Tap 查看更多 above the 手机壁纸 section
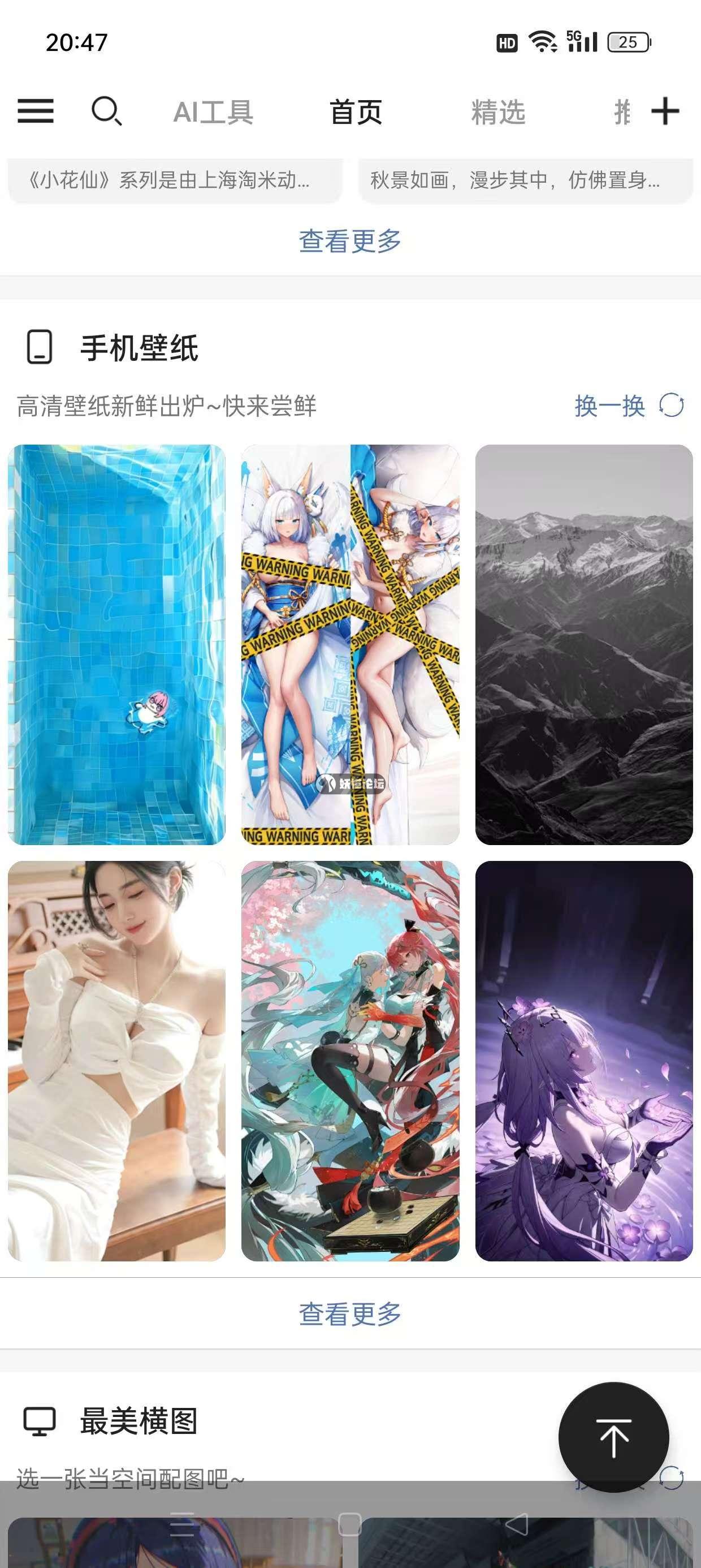The image size is (701, 1568). coord(350,241)
